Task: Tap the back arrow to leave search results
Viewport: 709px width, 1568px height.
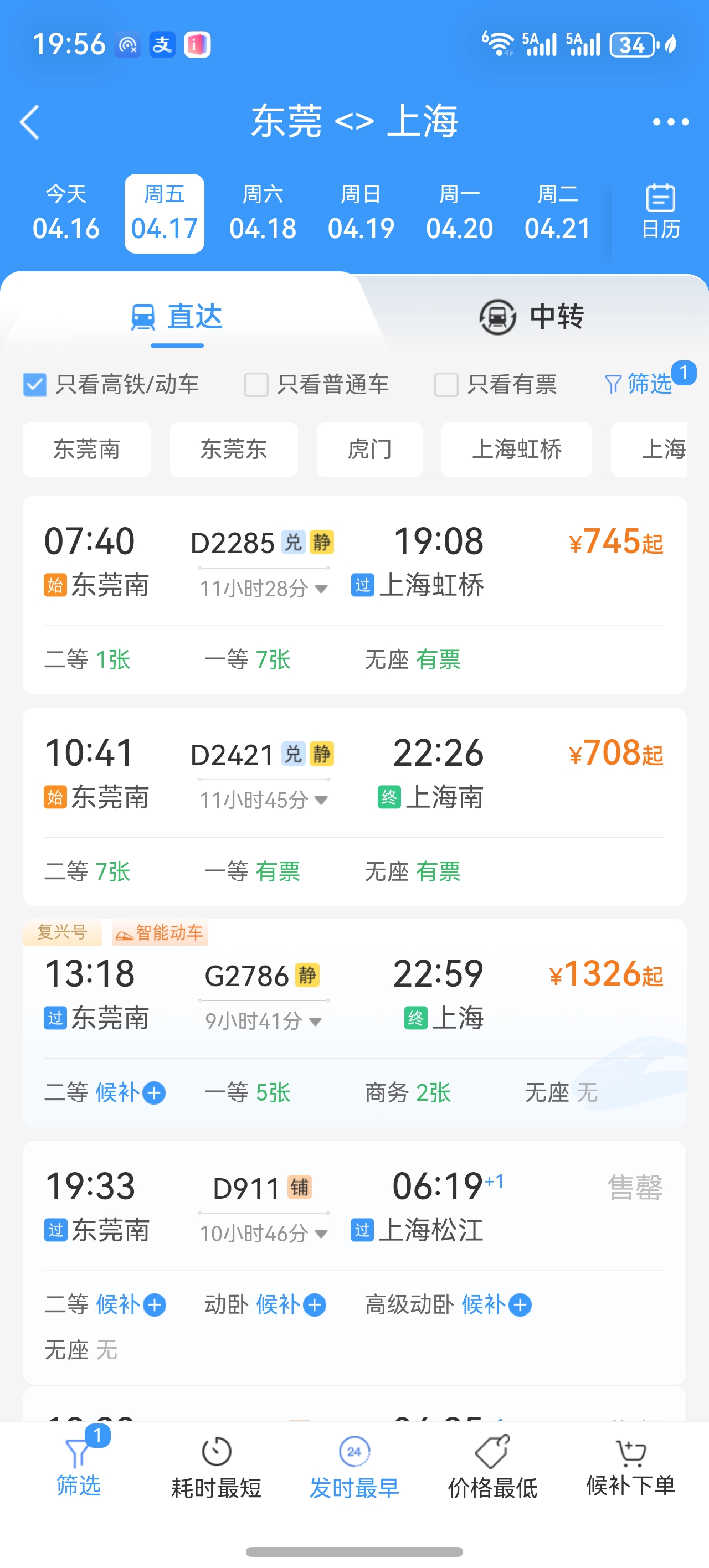Action: 29,122
